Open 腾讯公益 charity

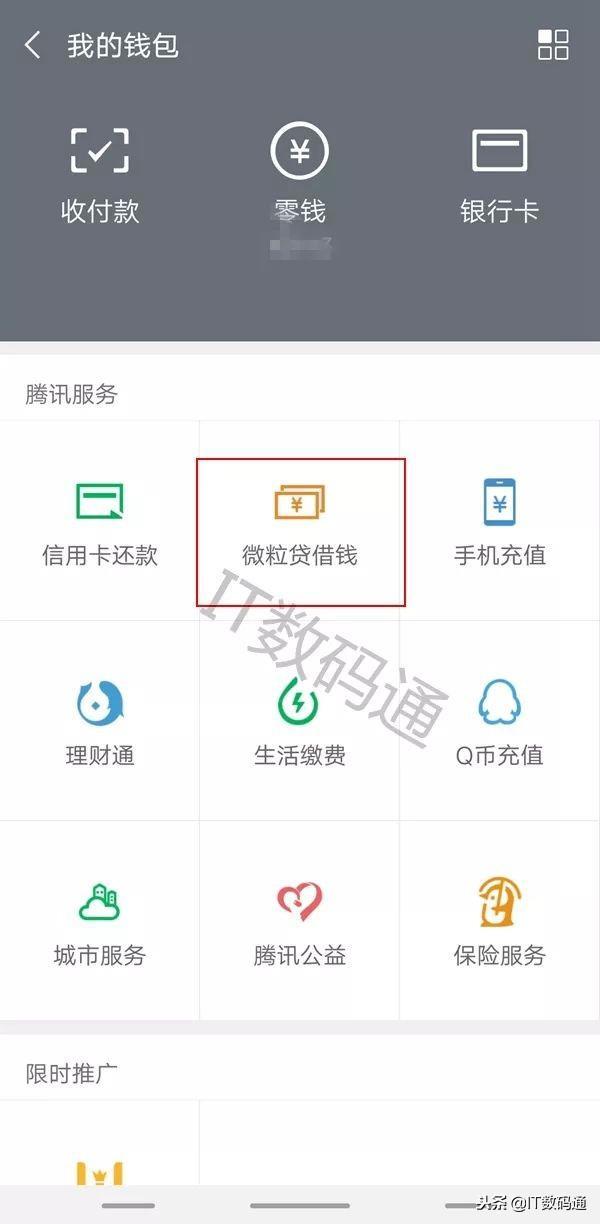coord(300,922)
